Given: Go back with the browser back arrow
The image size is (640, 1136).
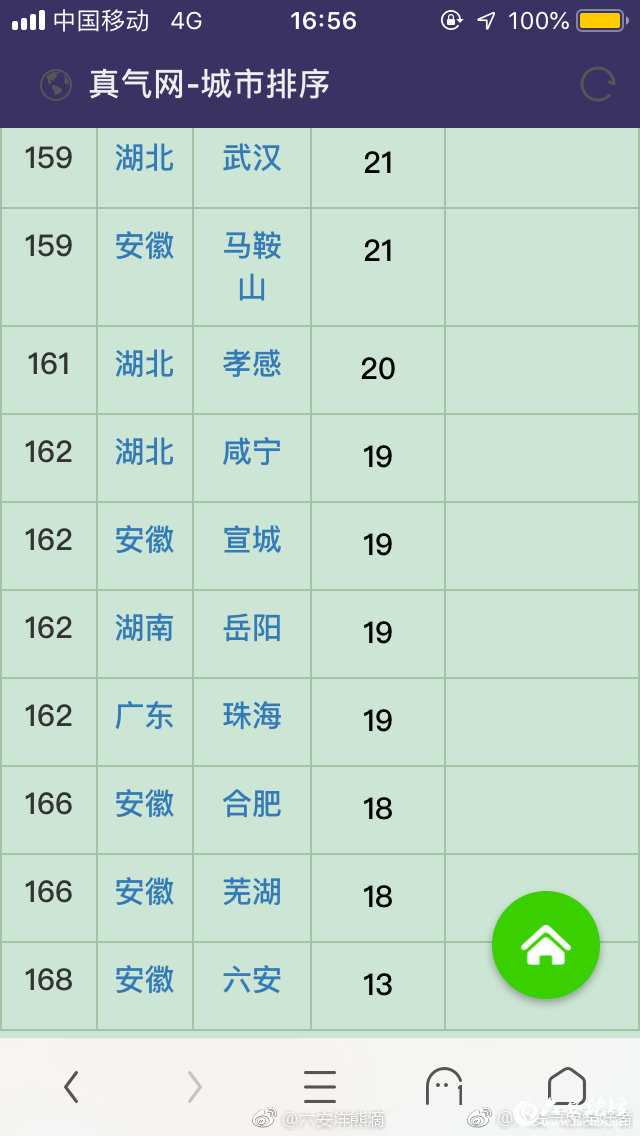Looking at the screenshot, I should coord(70,1086).
